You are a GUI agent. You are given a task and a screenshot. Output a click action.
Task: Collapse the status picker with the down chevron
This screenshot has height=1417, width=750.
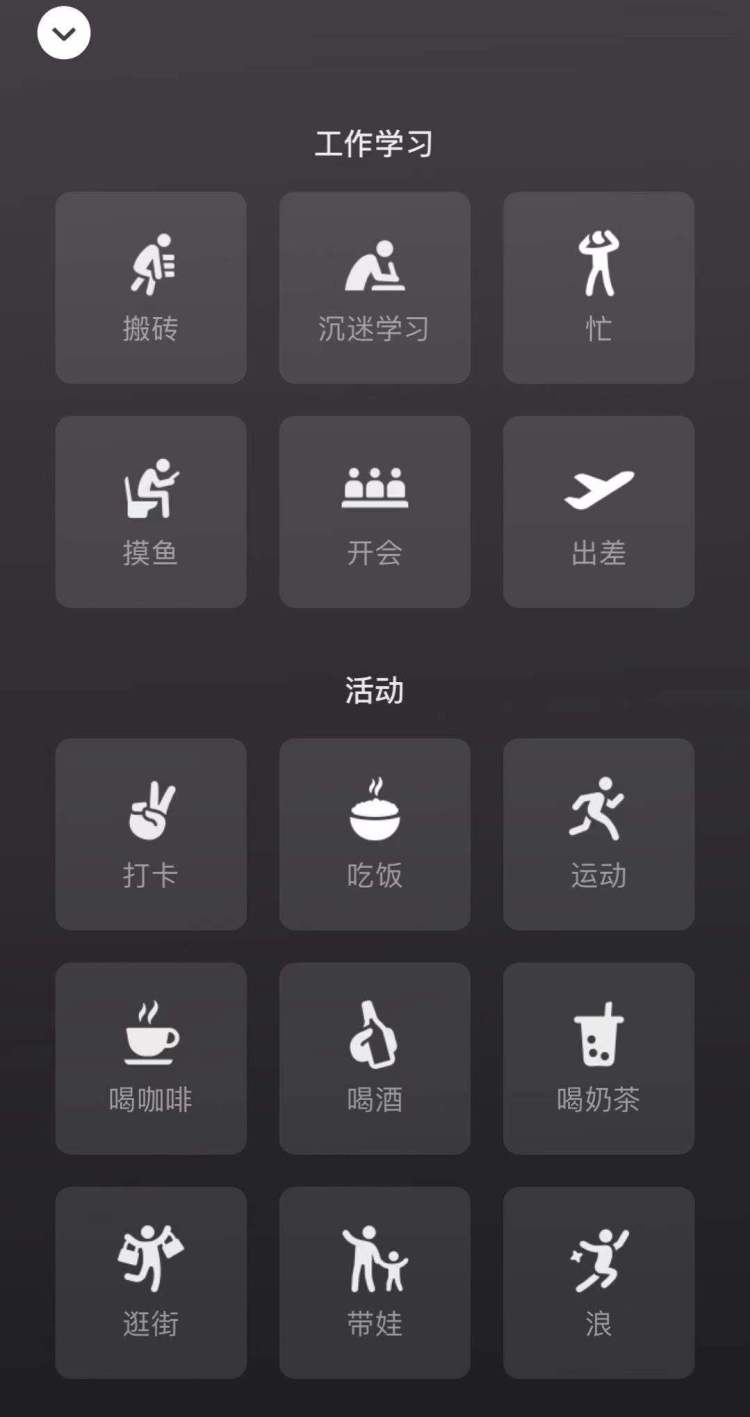(64, 33)
